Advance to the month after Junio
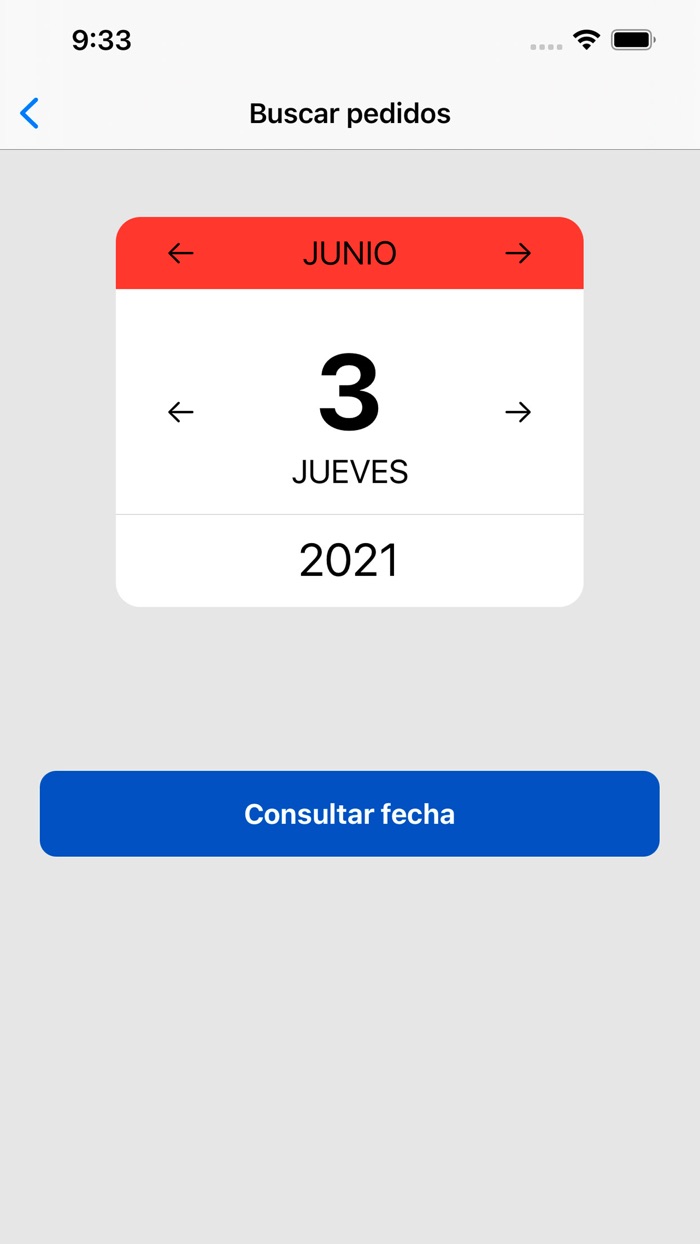 (518, 254)
